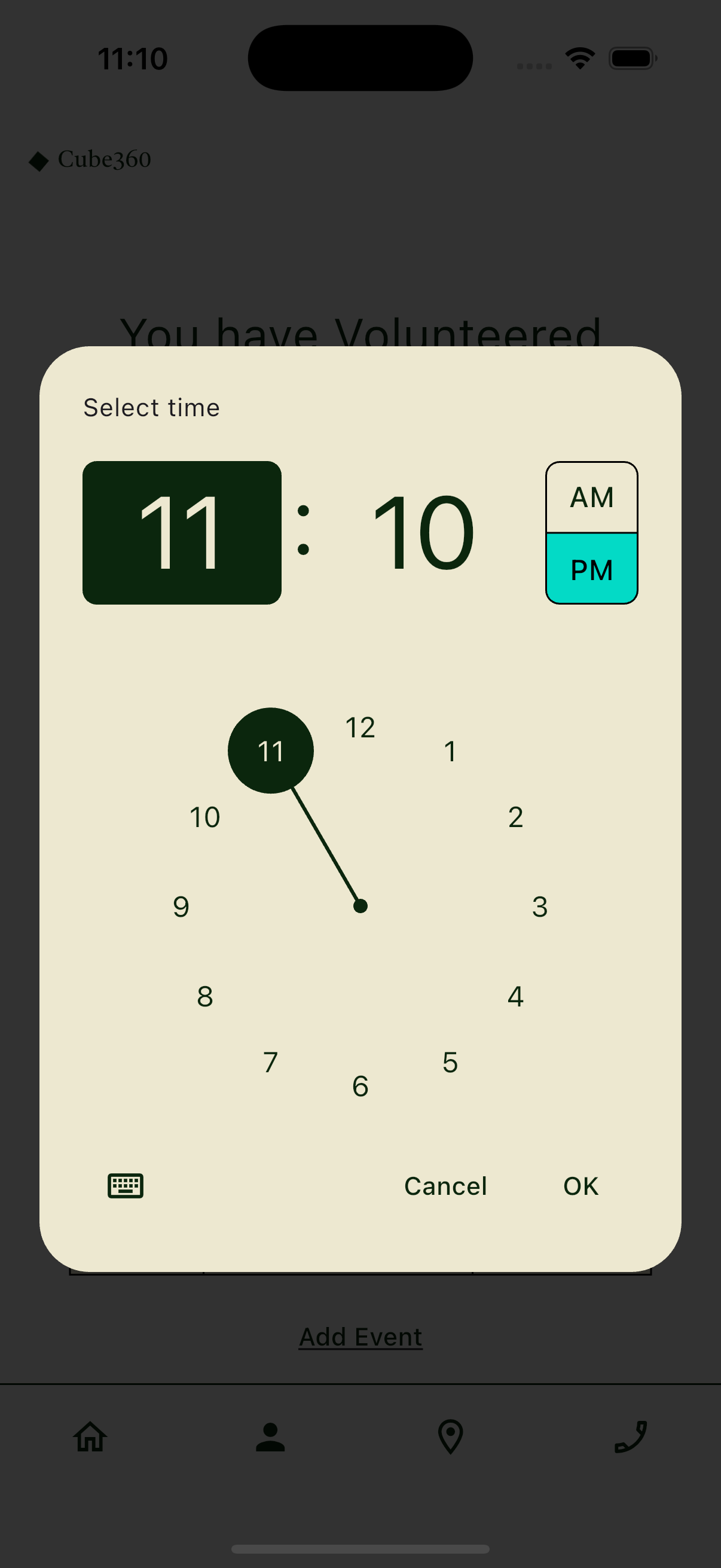Cancel the time selection
The width and height of the screenshot is (721, 1568).
[x=445, y=1186]
